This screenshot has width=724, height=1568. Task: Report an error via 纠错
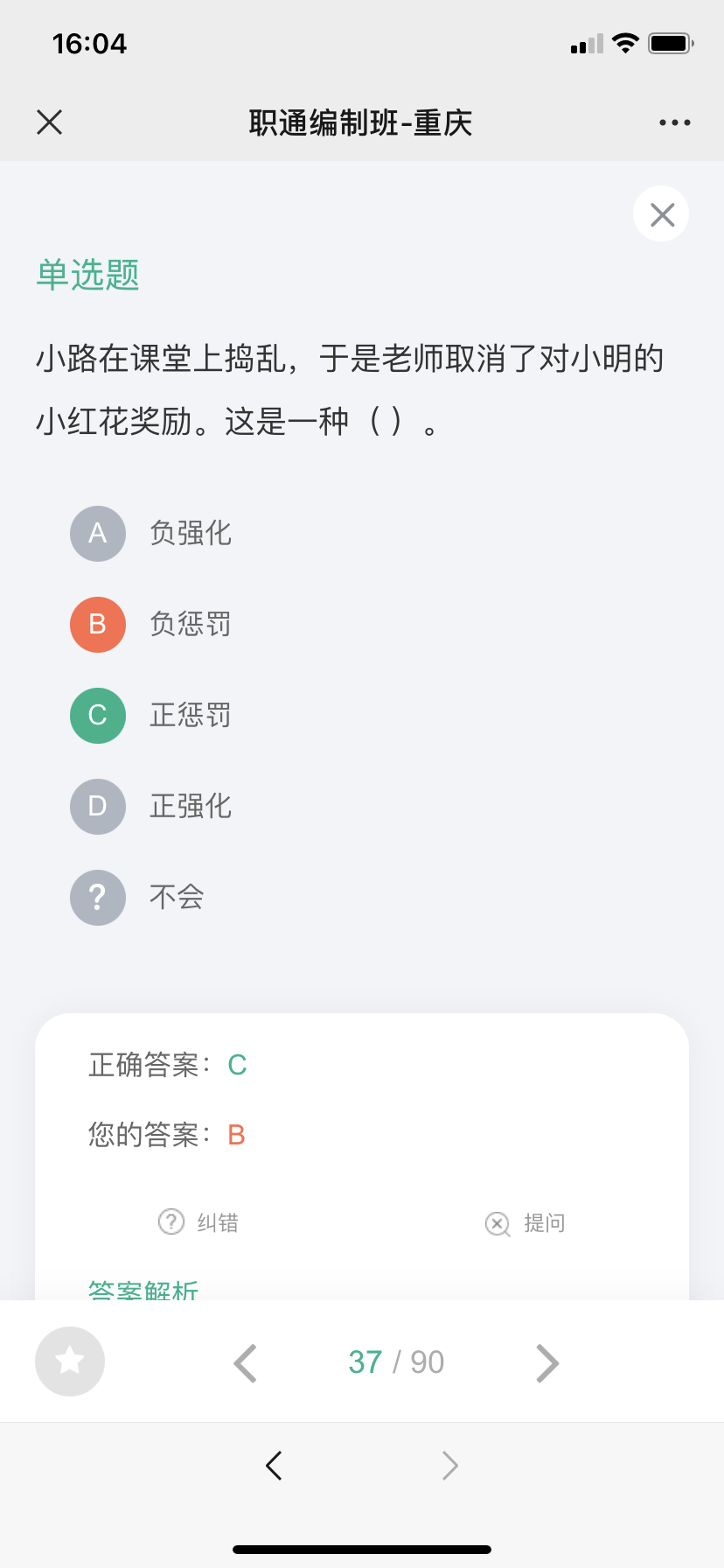(198, 1222)
